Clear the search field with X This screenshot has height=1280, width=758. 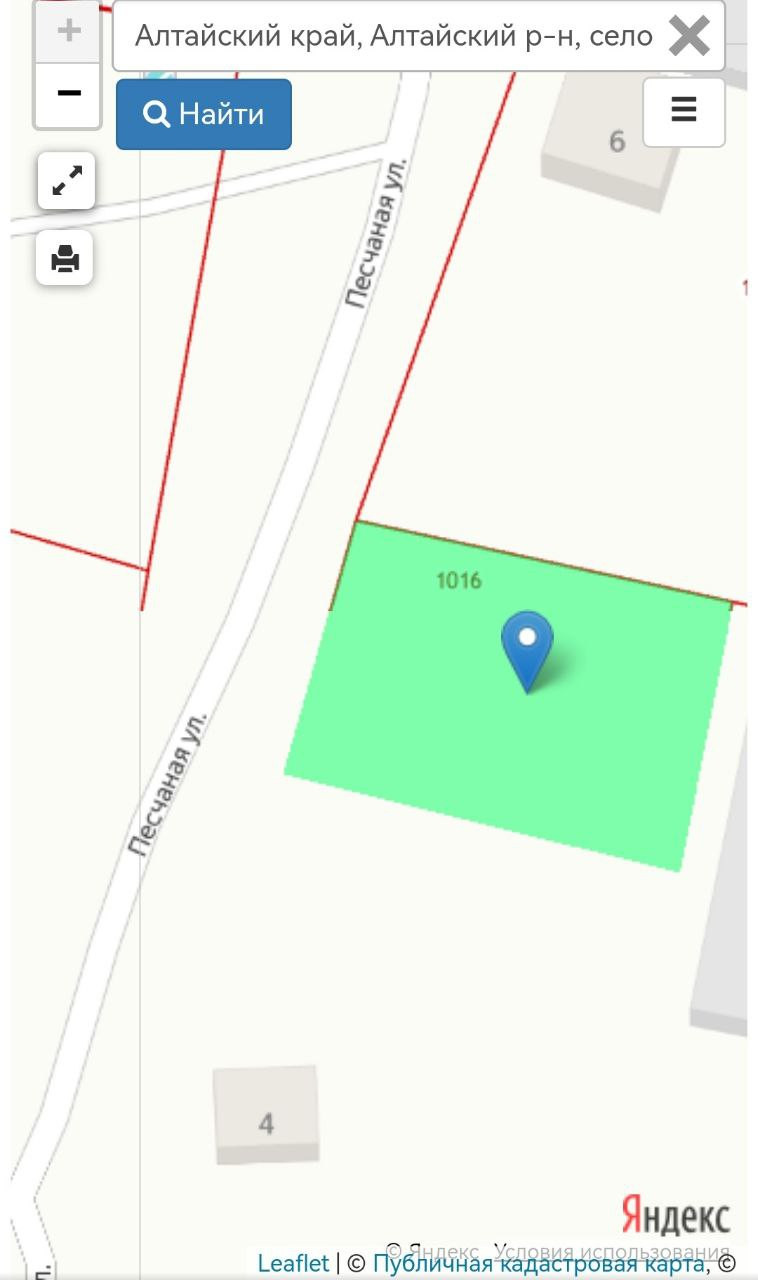coord(689,37)
